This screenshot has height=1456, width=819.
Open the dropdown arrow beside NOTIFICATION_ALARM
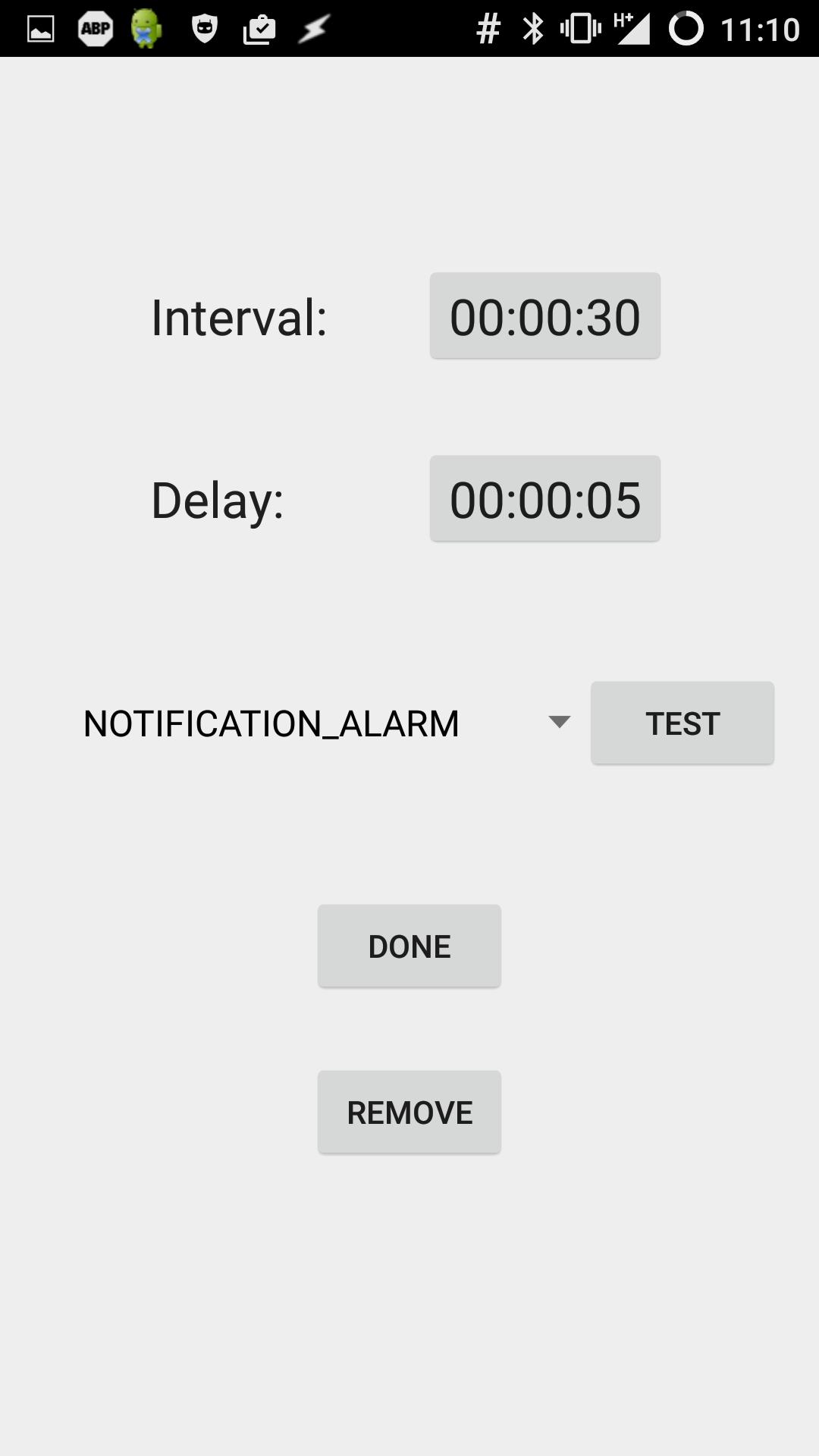point(559,723)
